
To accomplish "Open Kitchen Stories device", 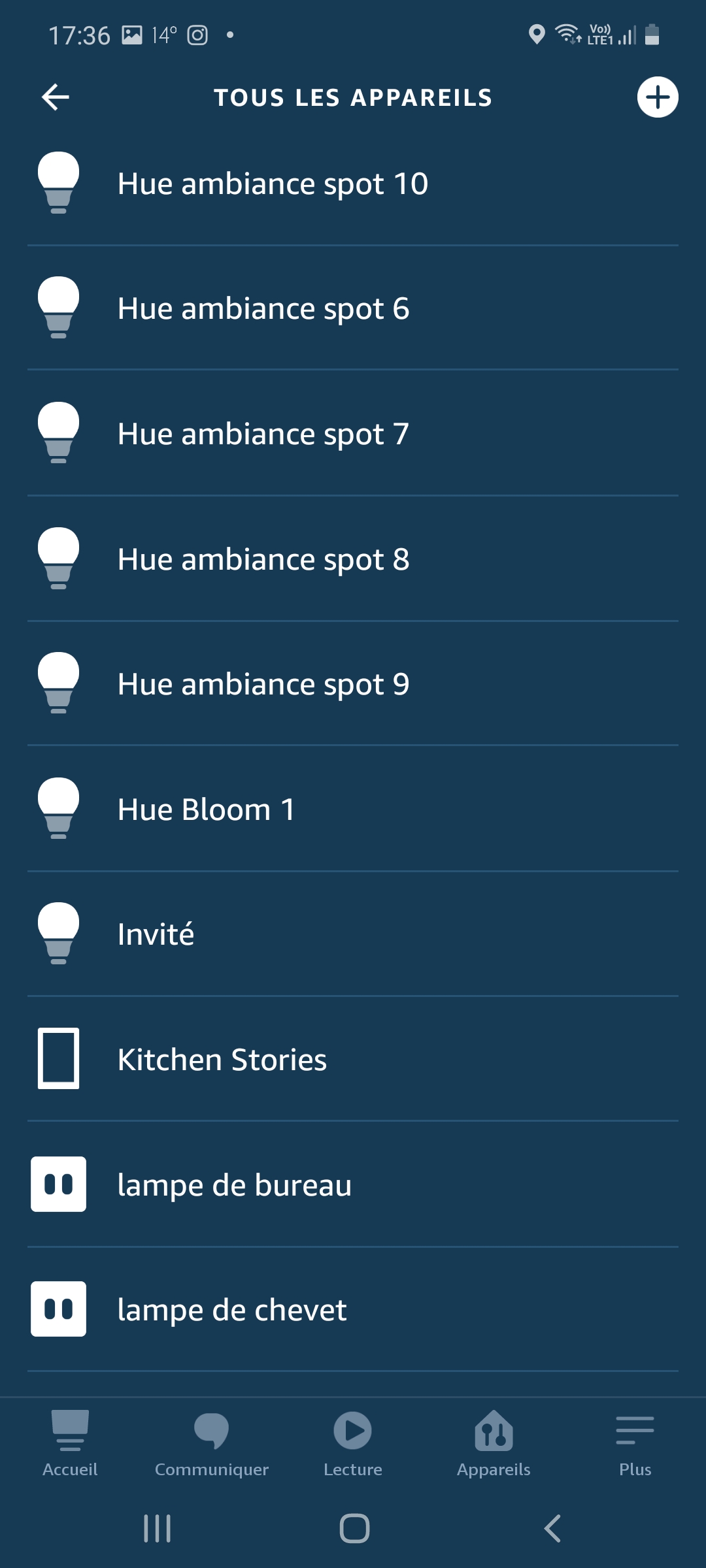I will pyautogui.click(x=353, y=1059).
